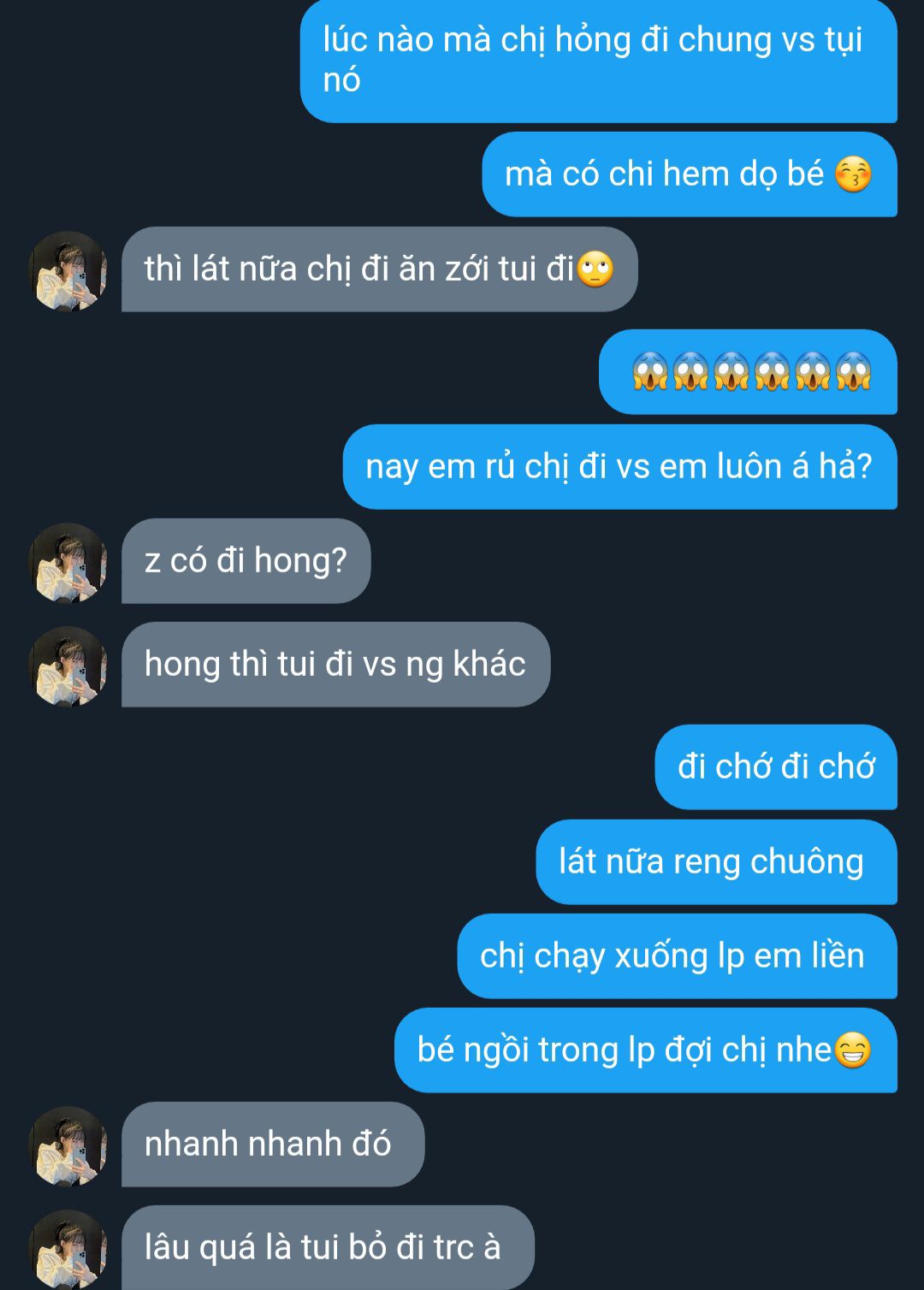Tap avatar next to "lâu quá là tui bỏ"
Viewport: 924px width, 1290px height.
click(x=68, y=1249)
